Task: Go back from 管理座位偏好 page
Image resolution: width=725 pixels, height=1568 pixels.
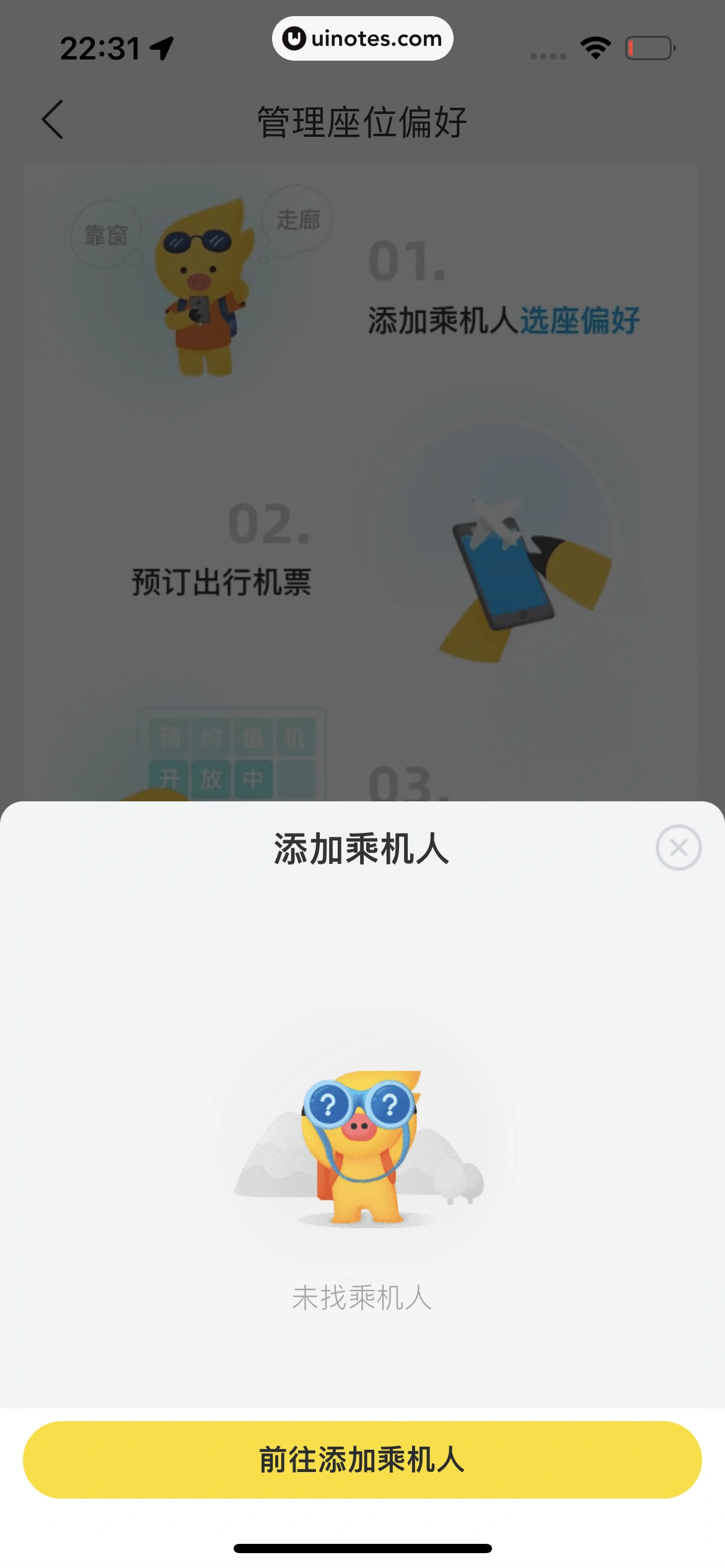Action: point(53,120)
